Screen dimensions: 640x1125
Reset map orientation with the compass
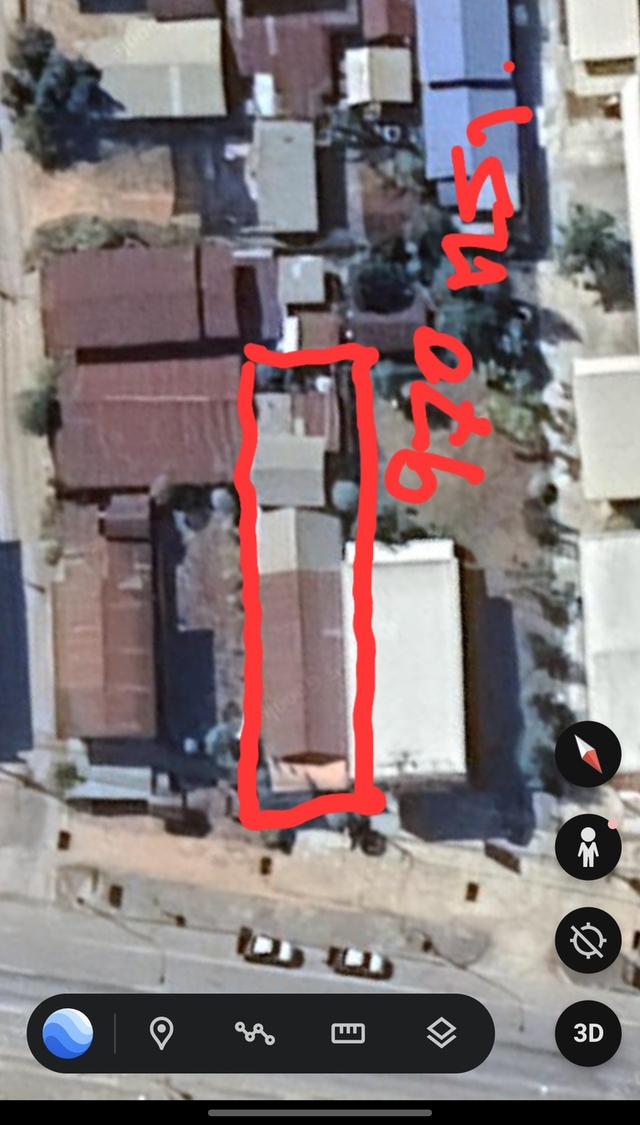588,753
